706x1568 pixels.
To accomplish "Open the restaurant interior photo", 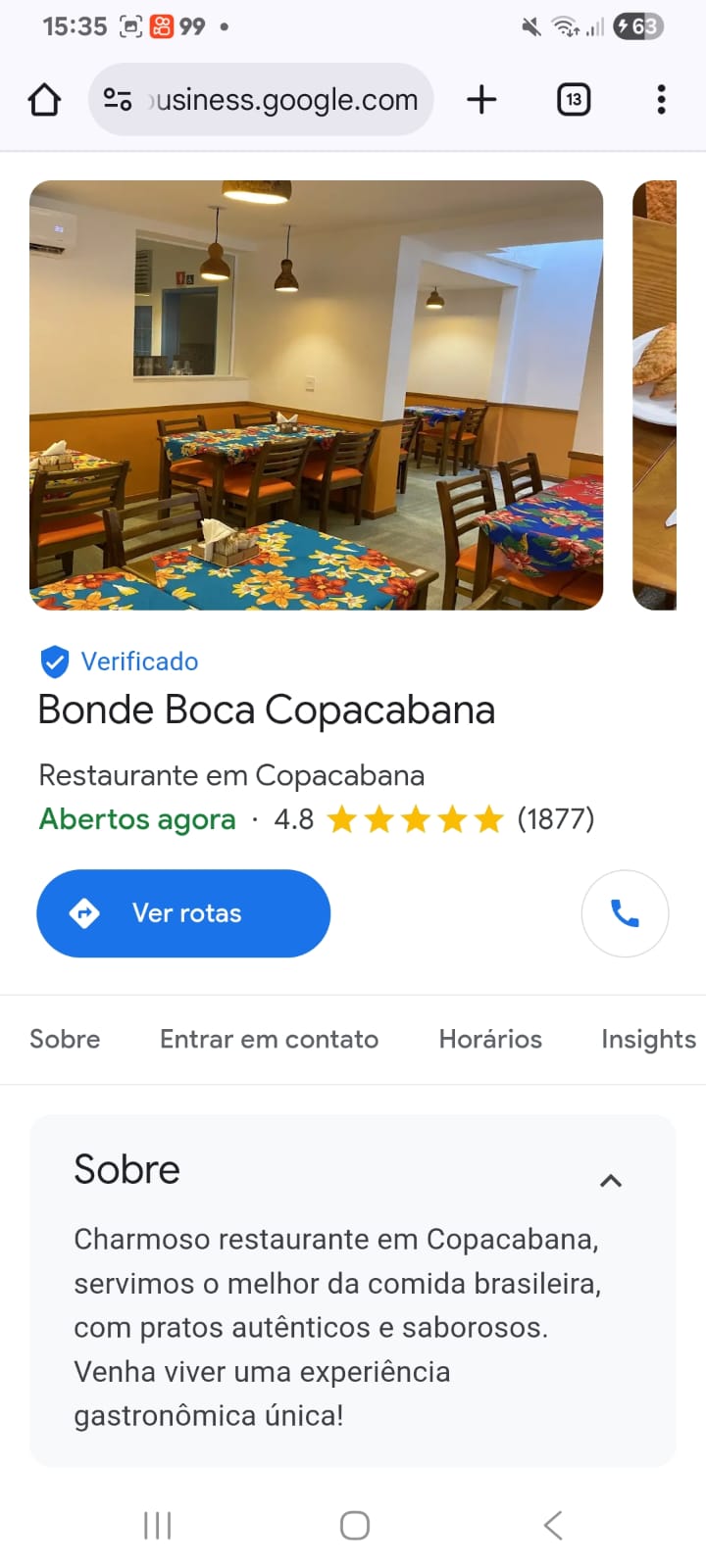I will point(316,395).
